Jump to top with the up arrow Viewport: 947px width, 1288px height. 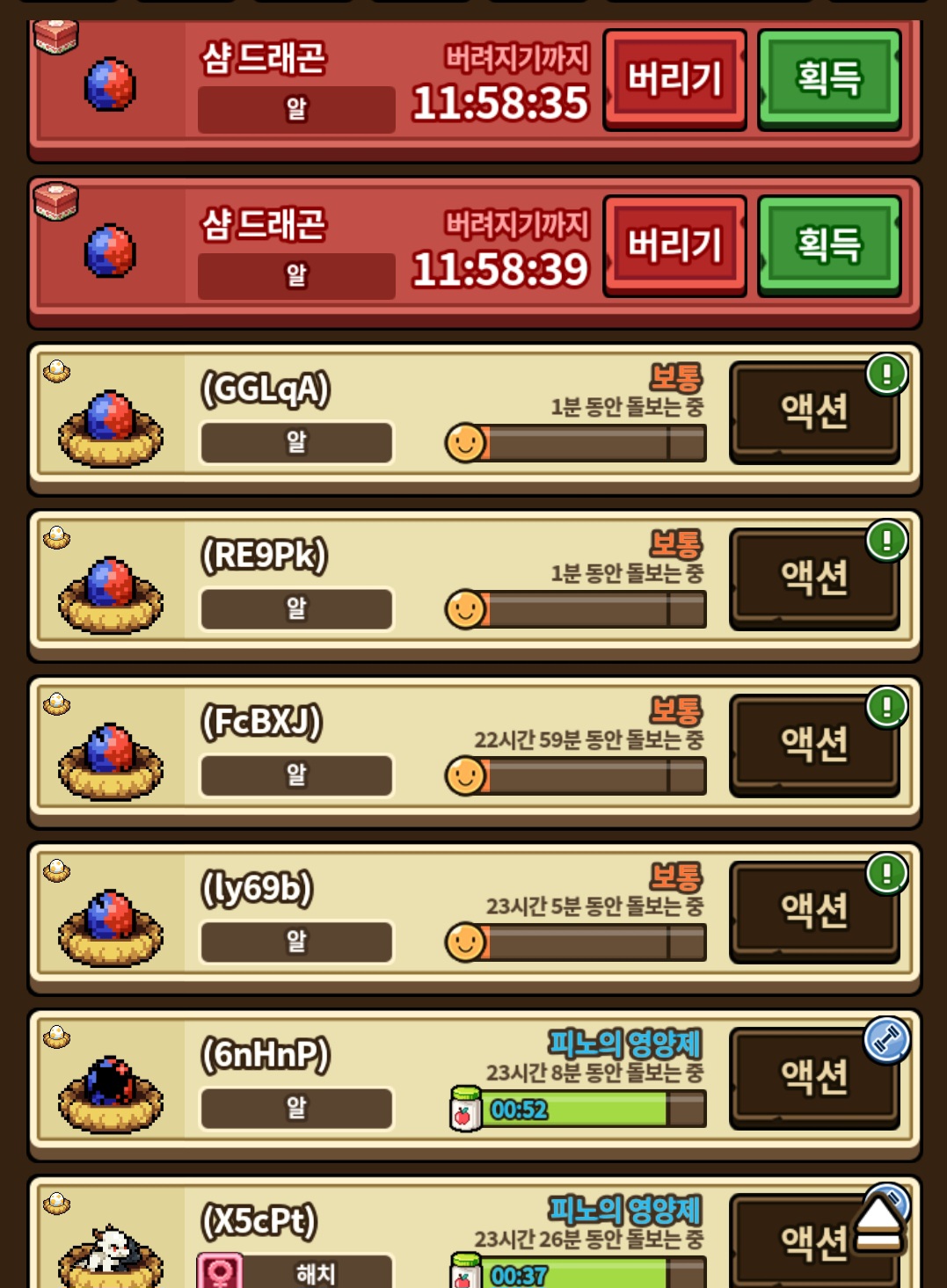pyautogui.click(x=879, y=1225)
